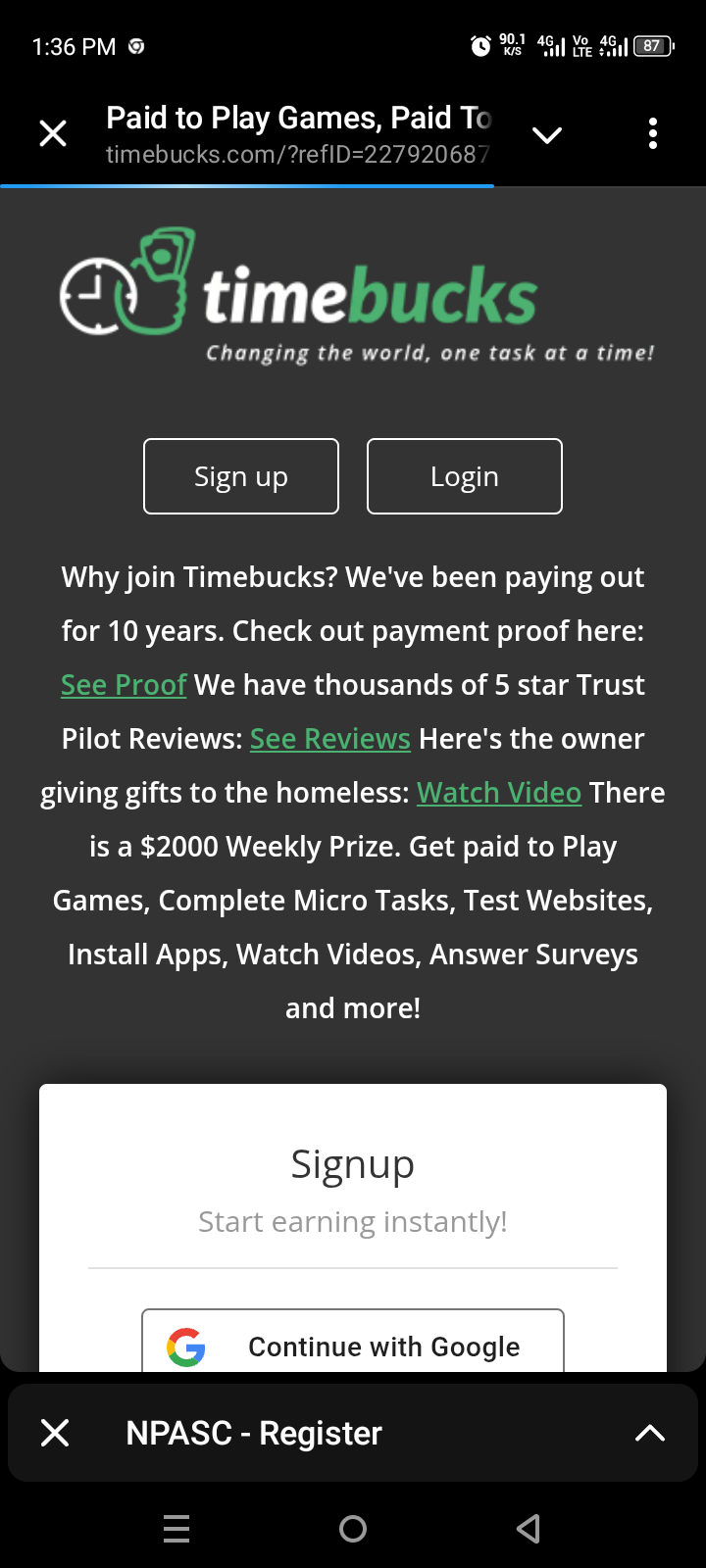This screenshot has height=1568, width=706.
Task: Open the See Reviews link
Action: click(x=330, y=739)
